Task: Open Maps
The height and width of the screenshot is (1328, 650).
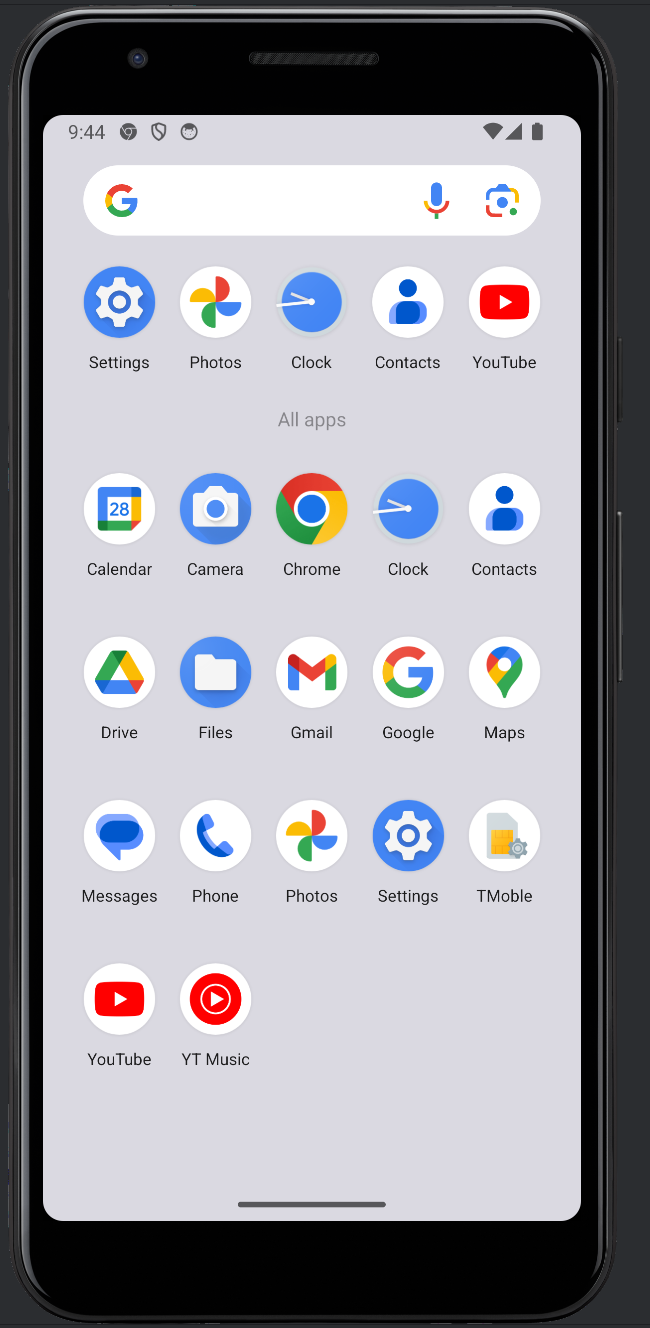Action: [x=504, y=672]
